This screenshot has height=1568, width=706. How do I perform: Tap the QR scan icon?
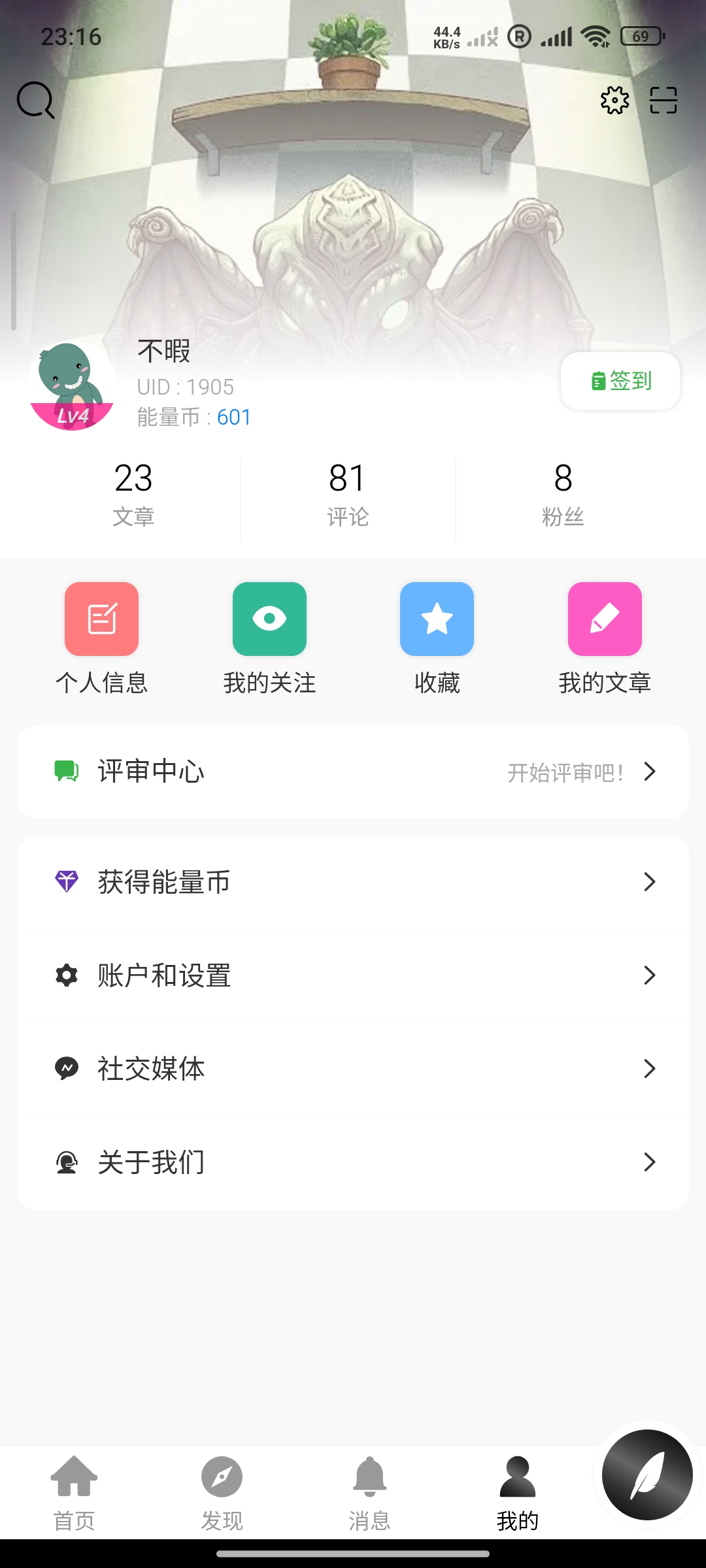pyautogui.click(x=662, y=99)
